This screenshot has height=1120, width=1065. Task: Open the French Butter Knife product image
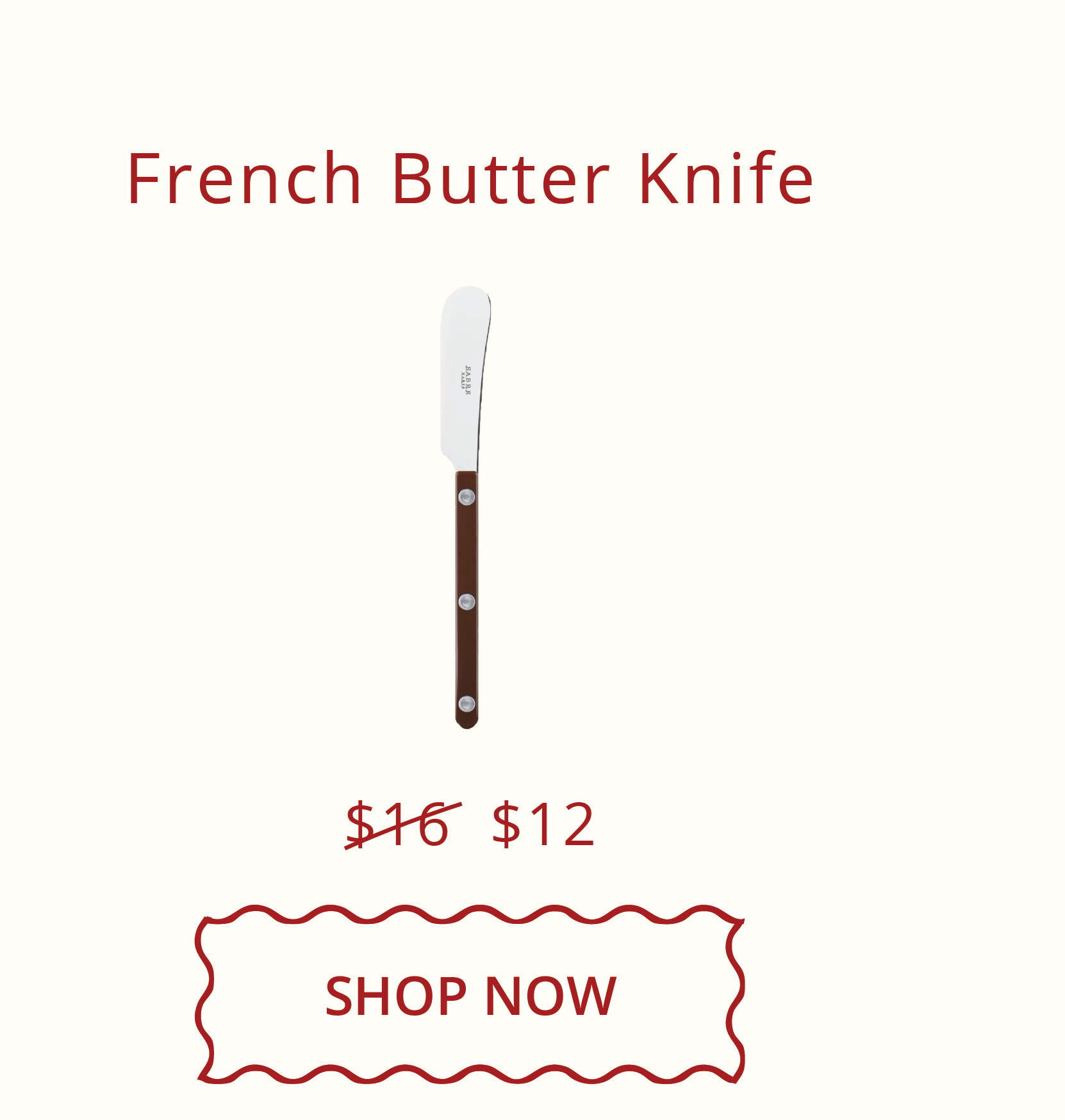click(x=466, y=506)
